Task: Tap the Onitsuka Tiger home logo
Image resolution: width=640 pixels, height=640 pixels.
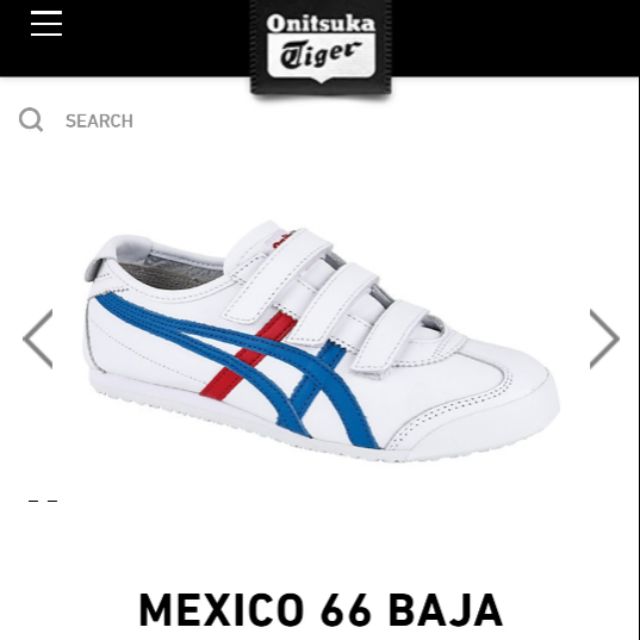Action: 321,48
